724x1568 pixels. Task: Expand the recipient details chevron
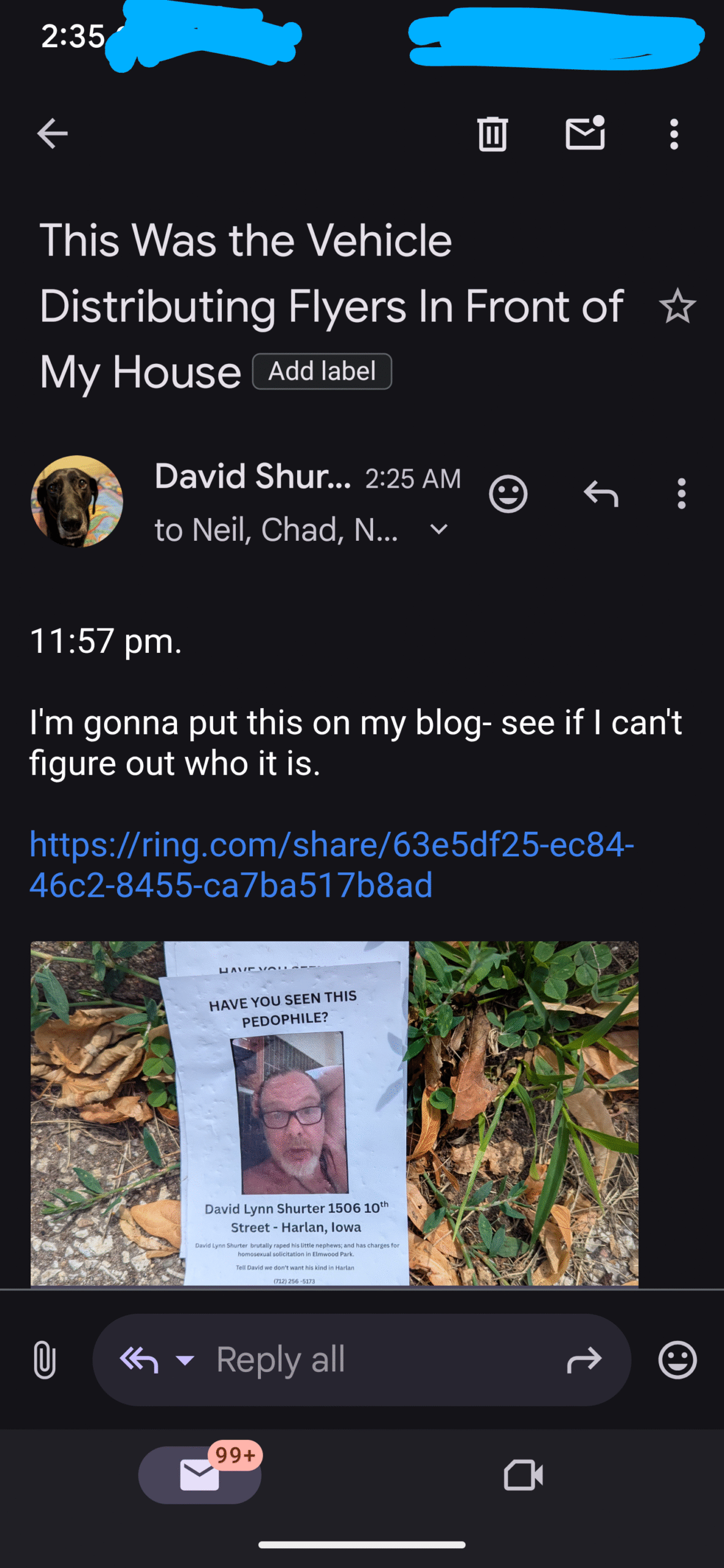coord(439,529)
